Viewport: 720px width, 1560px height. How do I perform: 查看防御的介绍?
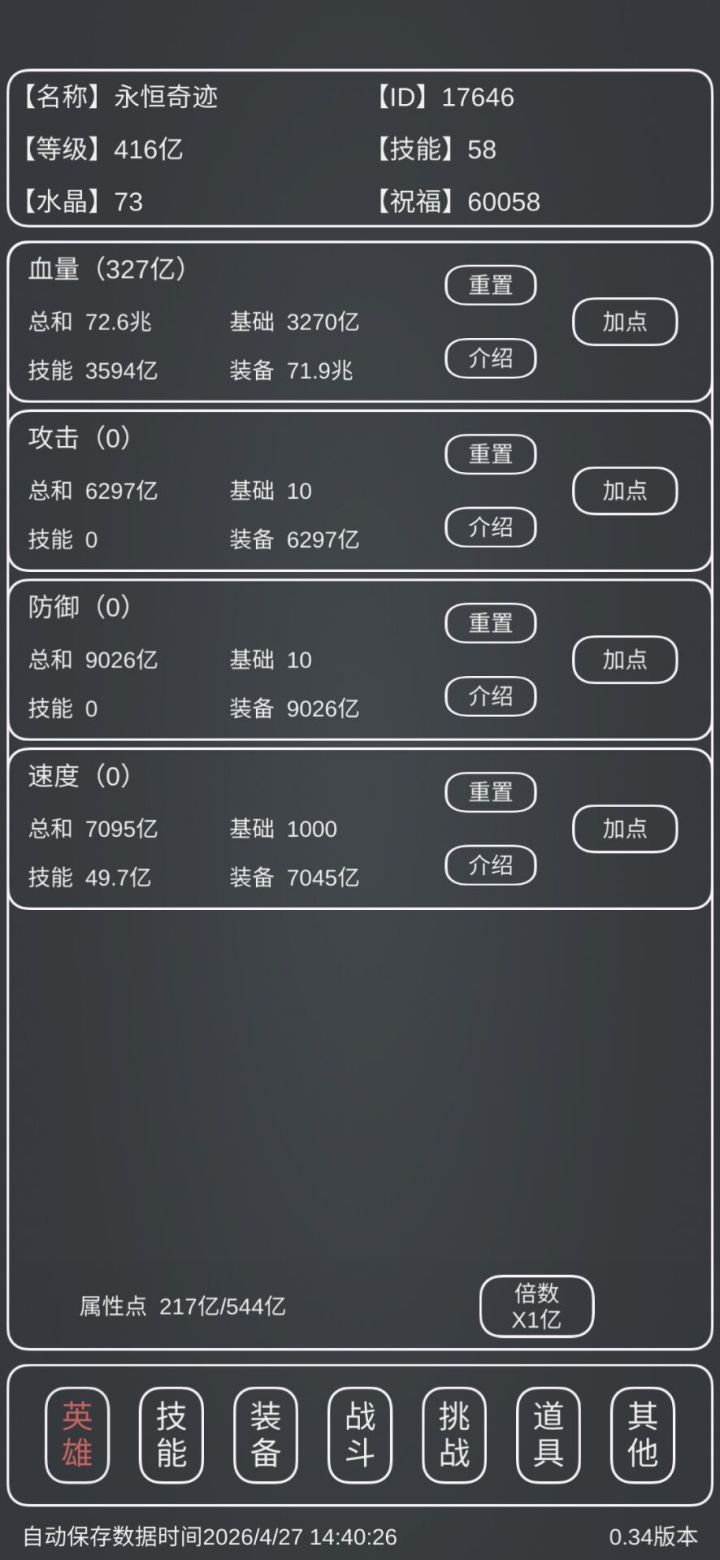(490, 696)
